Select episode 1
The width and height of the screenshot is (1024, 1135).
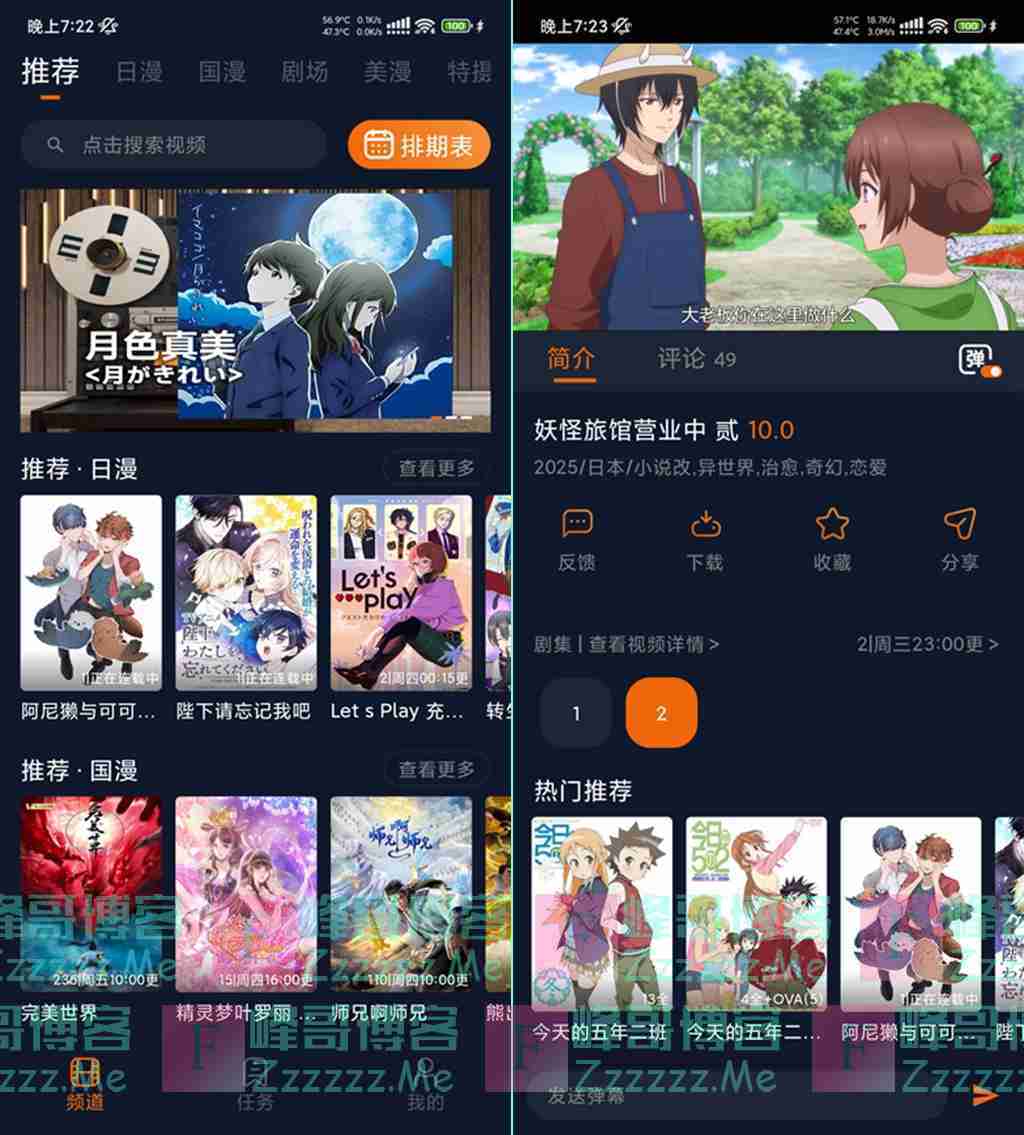[576, 713]
